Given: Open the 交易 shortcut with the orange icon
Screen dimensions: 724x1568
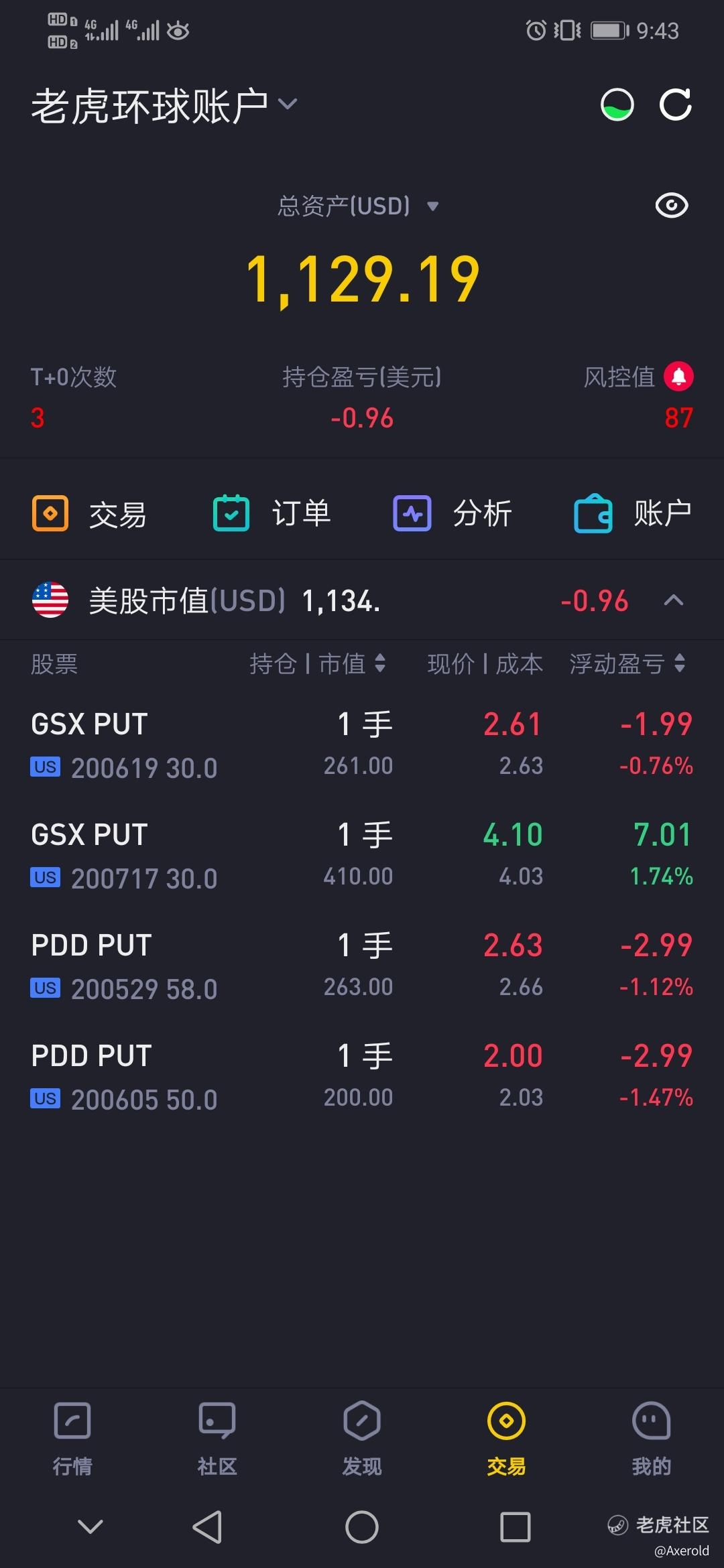Looking at the screenshot, I should [x=89, y=514].
